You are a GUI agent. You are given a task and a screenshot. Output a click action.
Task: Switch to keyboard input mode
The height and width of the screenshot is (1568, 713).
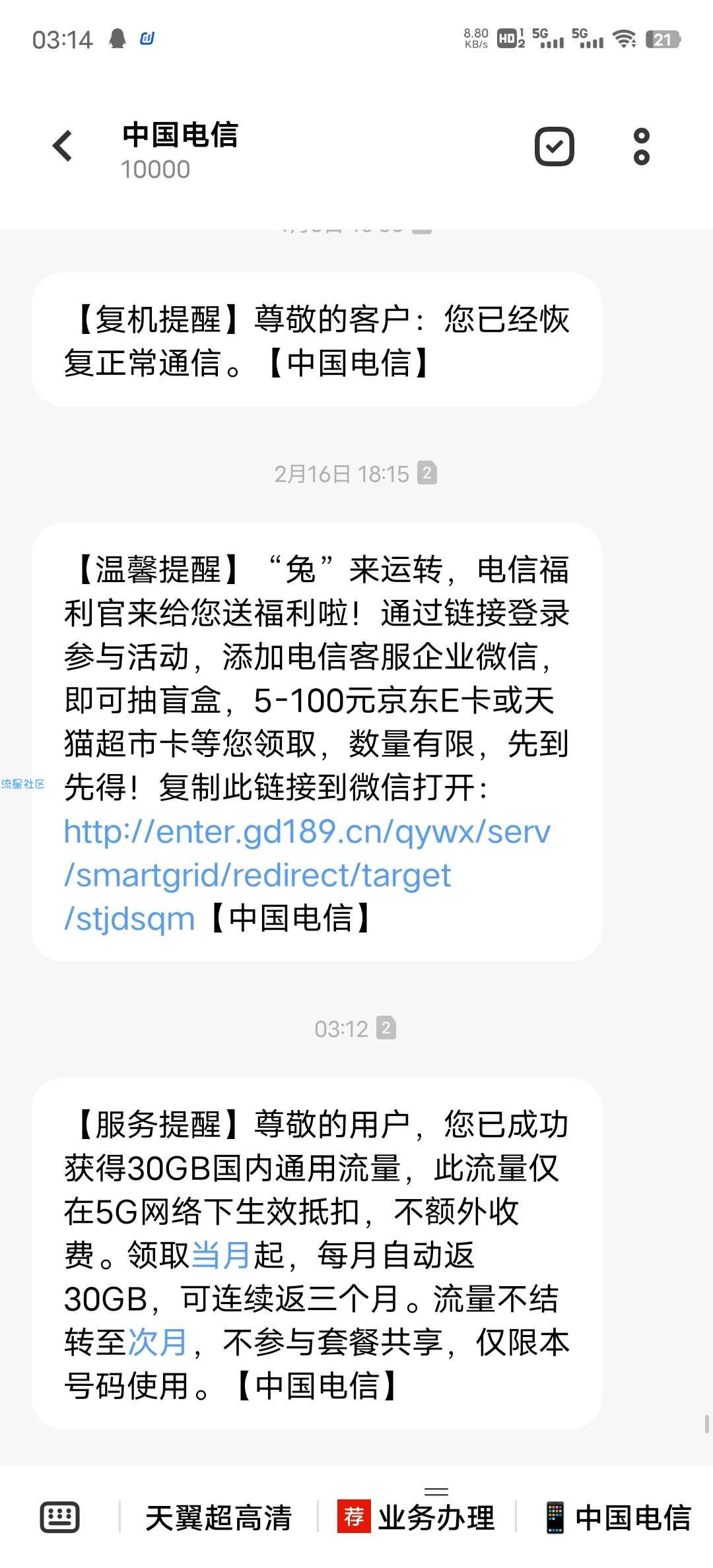tap(60, 1517)
